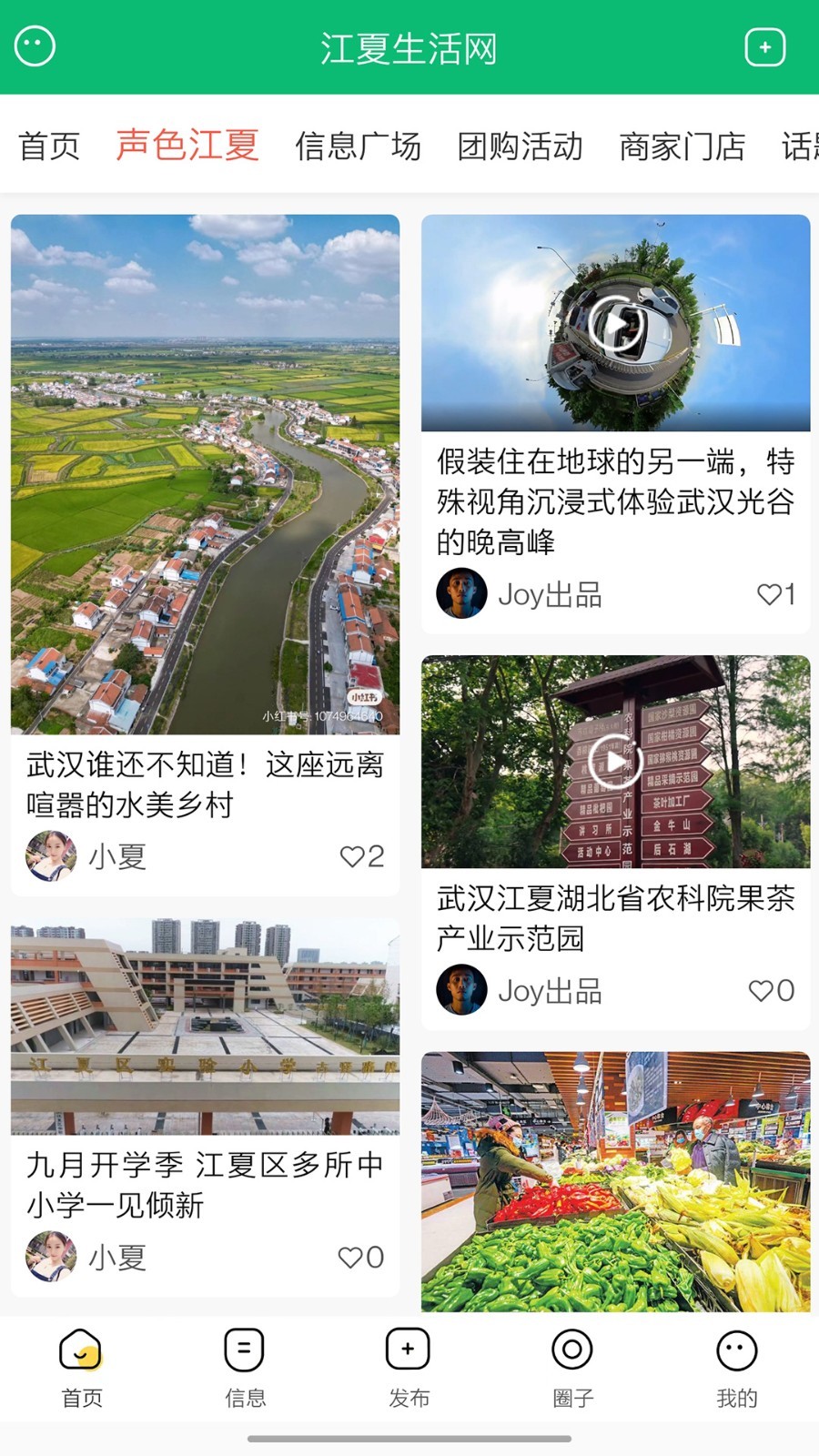Open the smiley profile icon in header
This screenshot has height=1456, width=819.
click(35, 46)
